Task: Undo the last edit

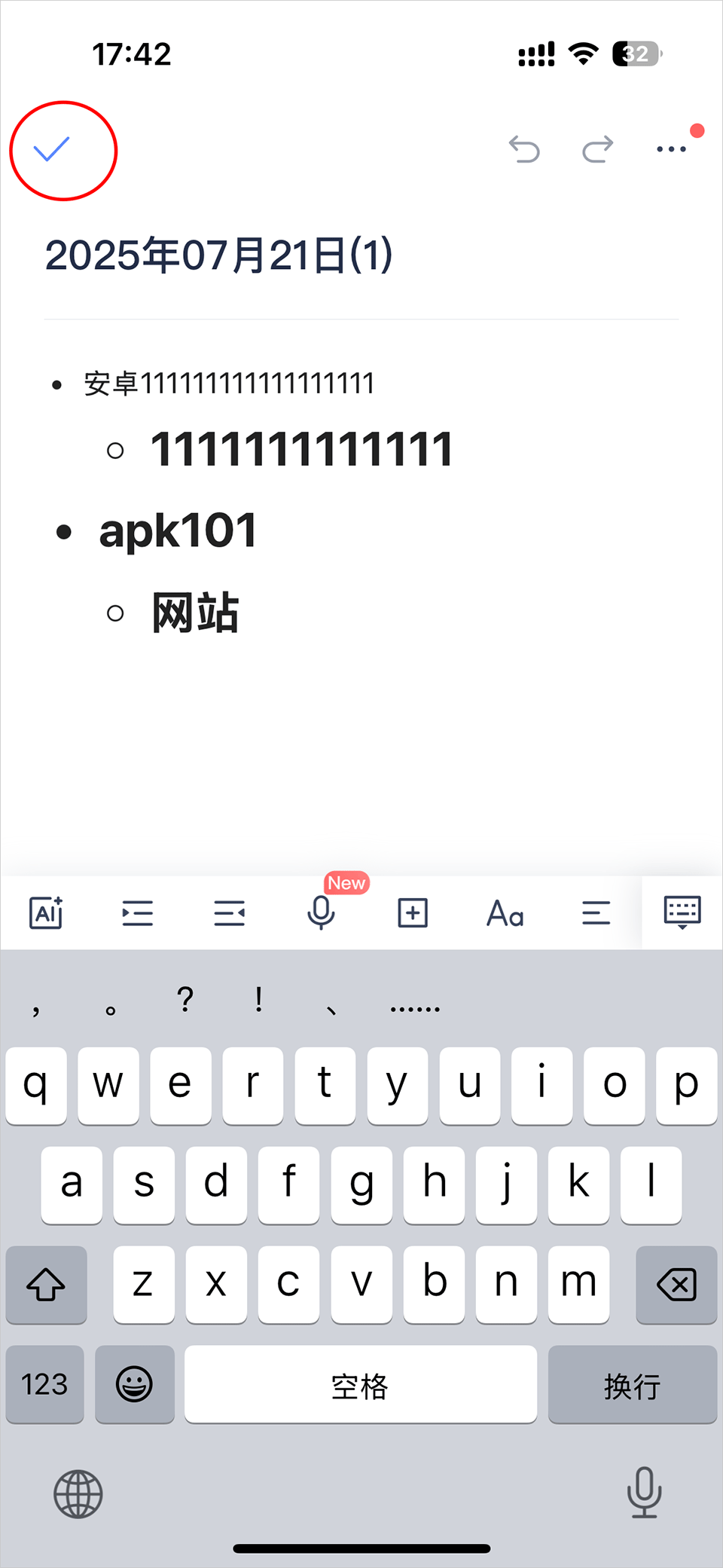Action: pos(524,149)
